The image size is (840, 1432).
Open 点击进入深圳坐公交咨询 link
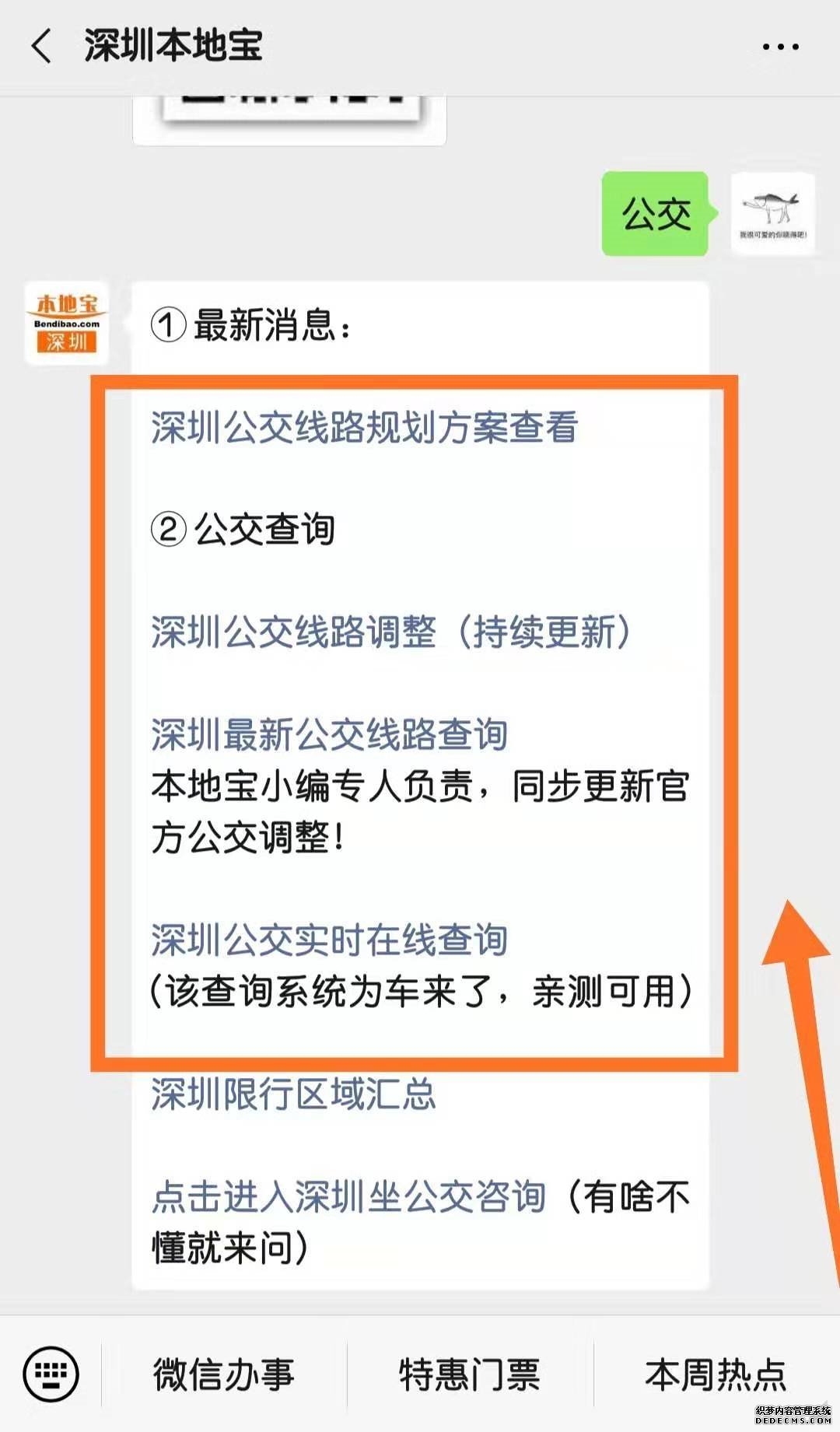coord(348,1196)
